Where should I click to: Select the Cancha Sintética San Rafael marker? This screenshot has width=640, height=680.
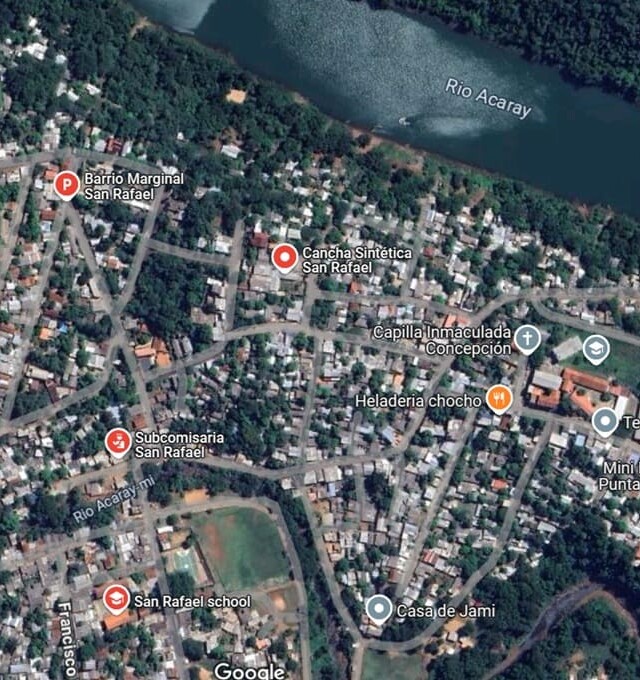coord(285,258)
